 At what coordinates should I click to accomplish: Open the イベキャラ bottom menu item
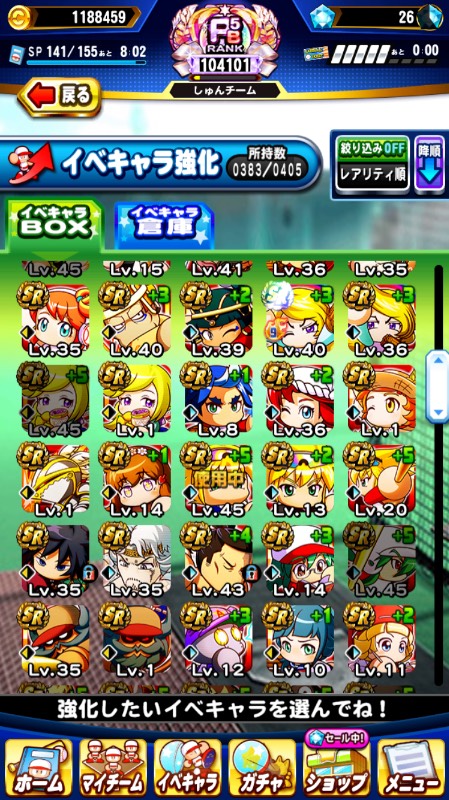188,769
